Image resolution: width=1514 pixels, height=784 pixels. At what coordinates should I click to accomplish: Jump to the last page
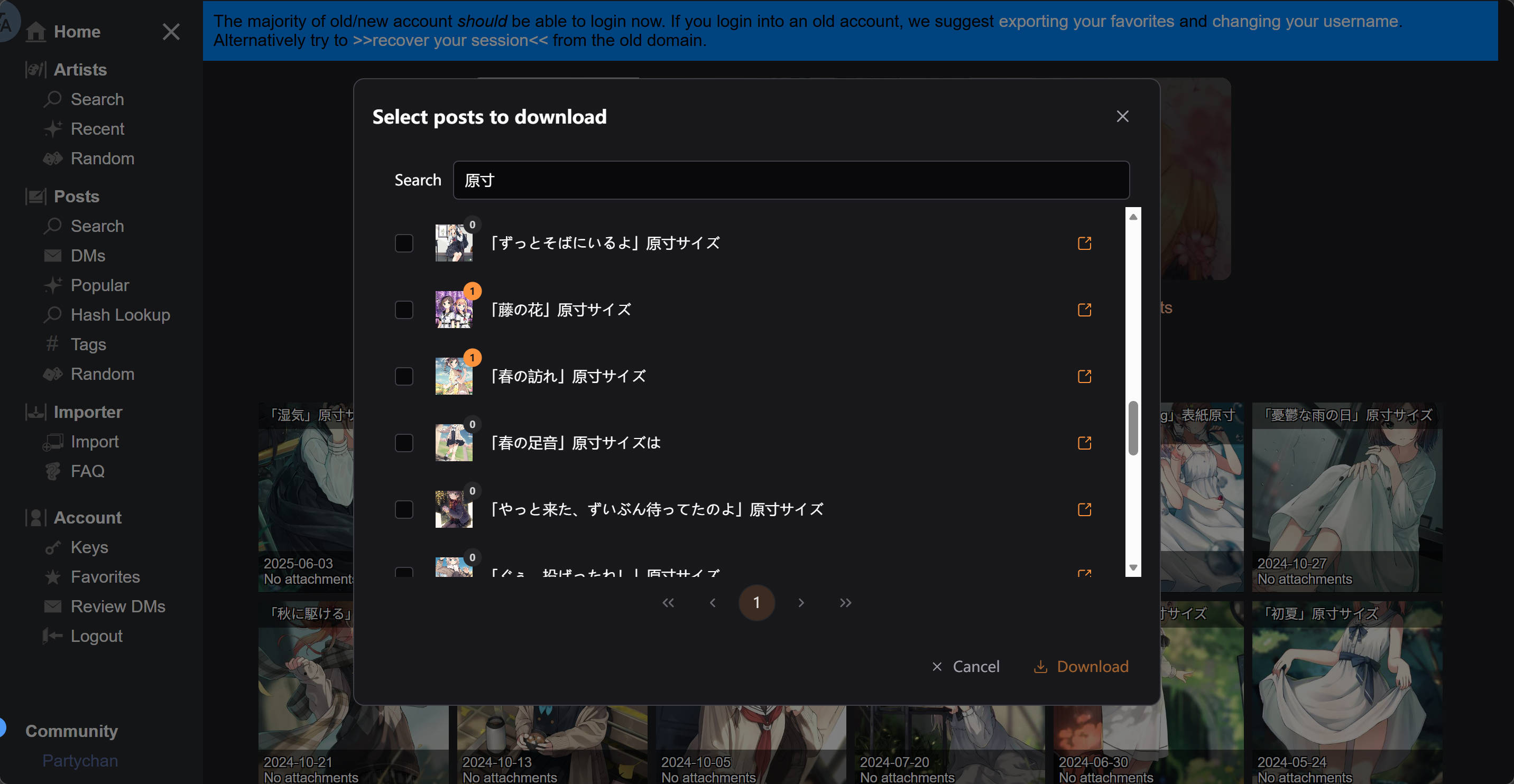[845, 603]
